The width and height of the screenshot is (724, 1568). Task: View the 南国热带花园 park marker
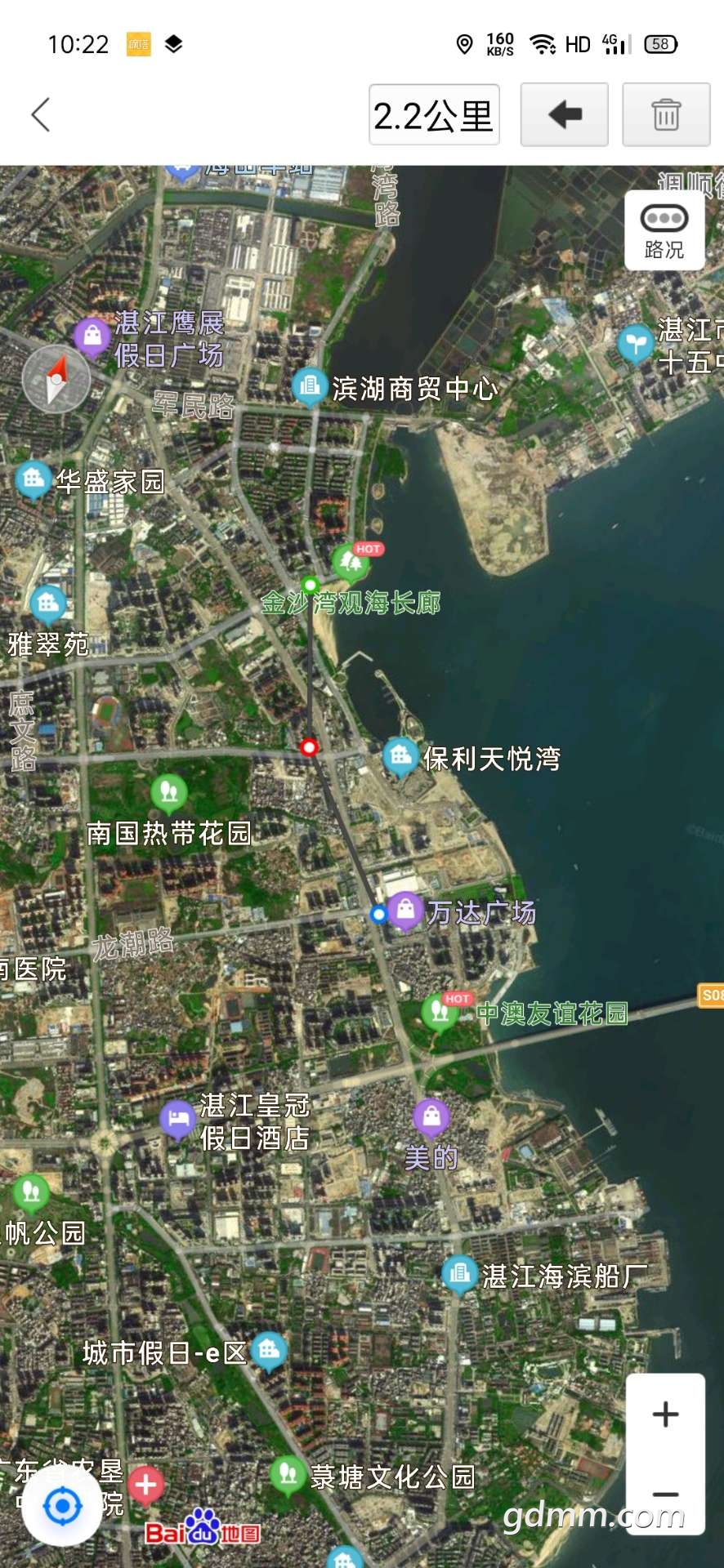click(169, 791)
